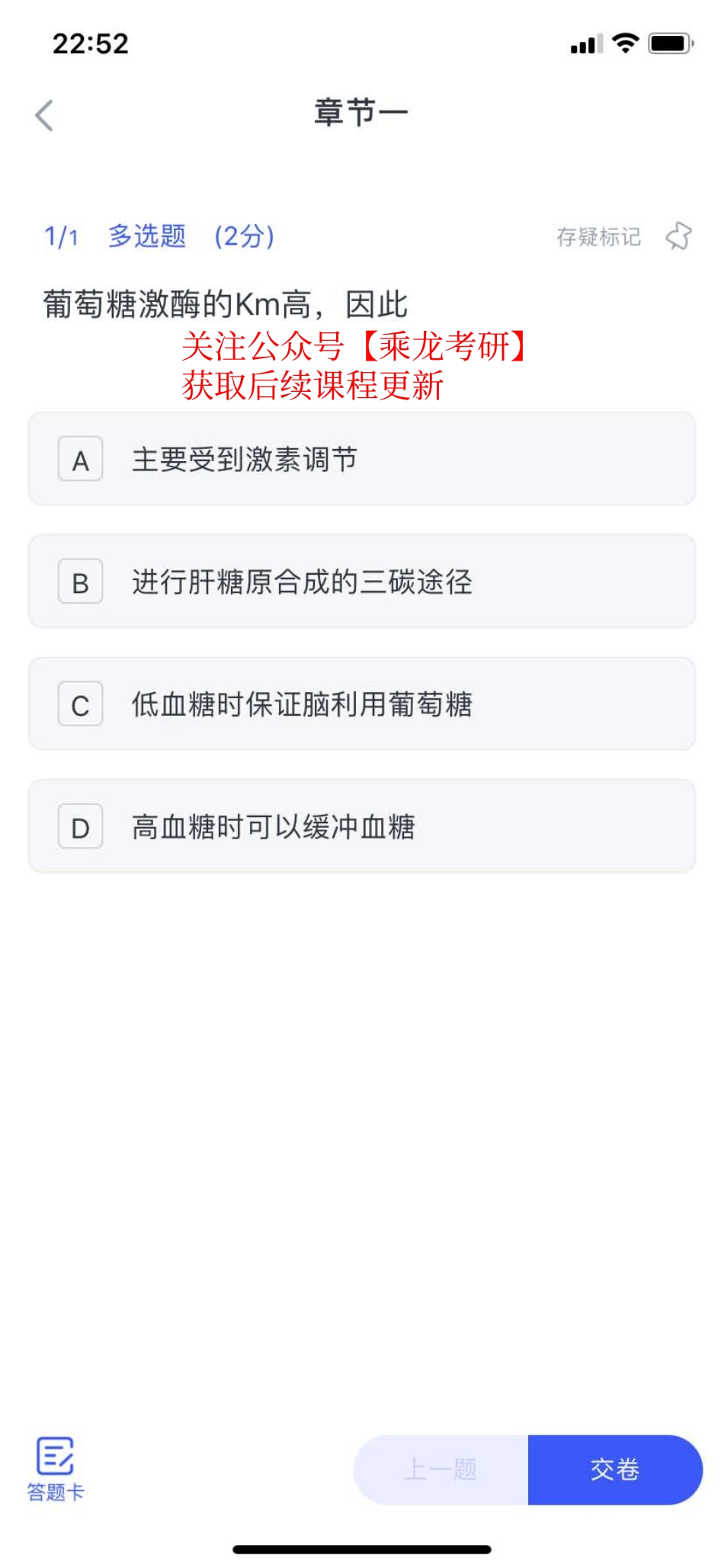Mark question with 存疑标记 pin
724x1568 pixels.
[678, 236]
